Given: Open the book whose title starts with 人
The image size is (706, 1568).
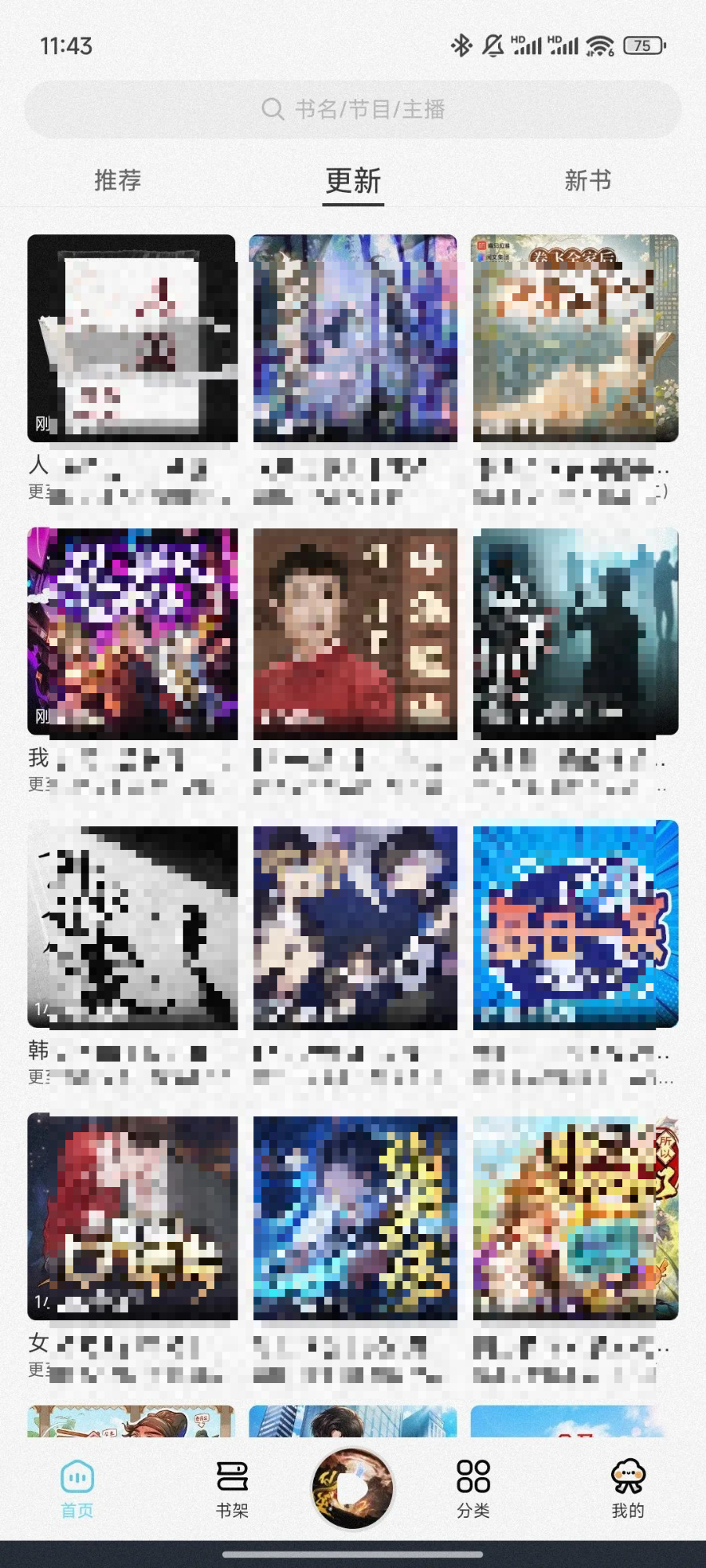Looking at the screenshot, I should click(x=132, y=339).
